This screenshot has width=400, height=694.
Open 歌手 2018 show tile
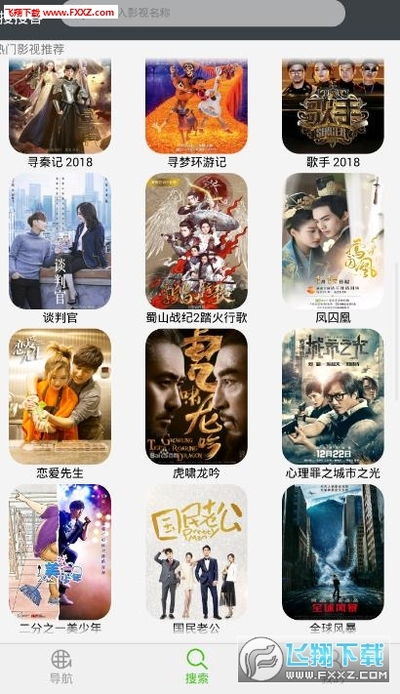point(333,106)
